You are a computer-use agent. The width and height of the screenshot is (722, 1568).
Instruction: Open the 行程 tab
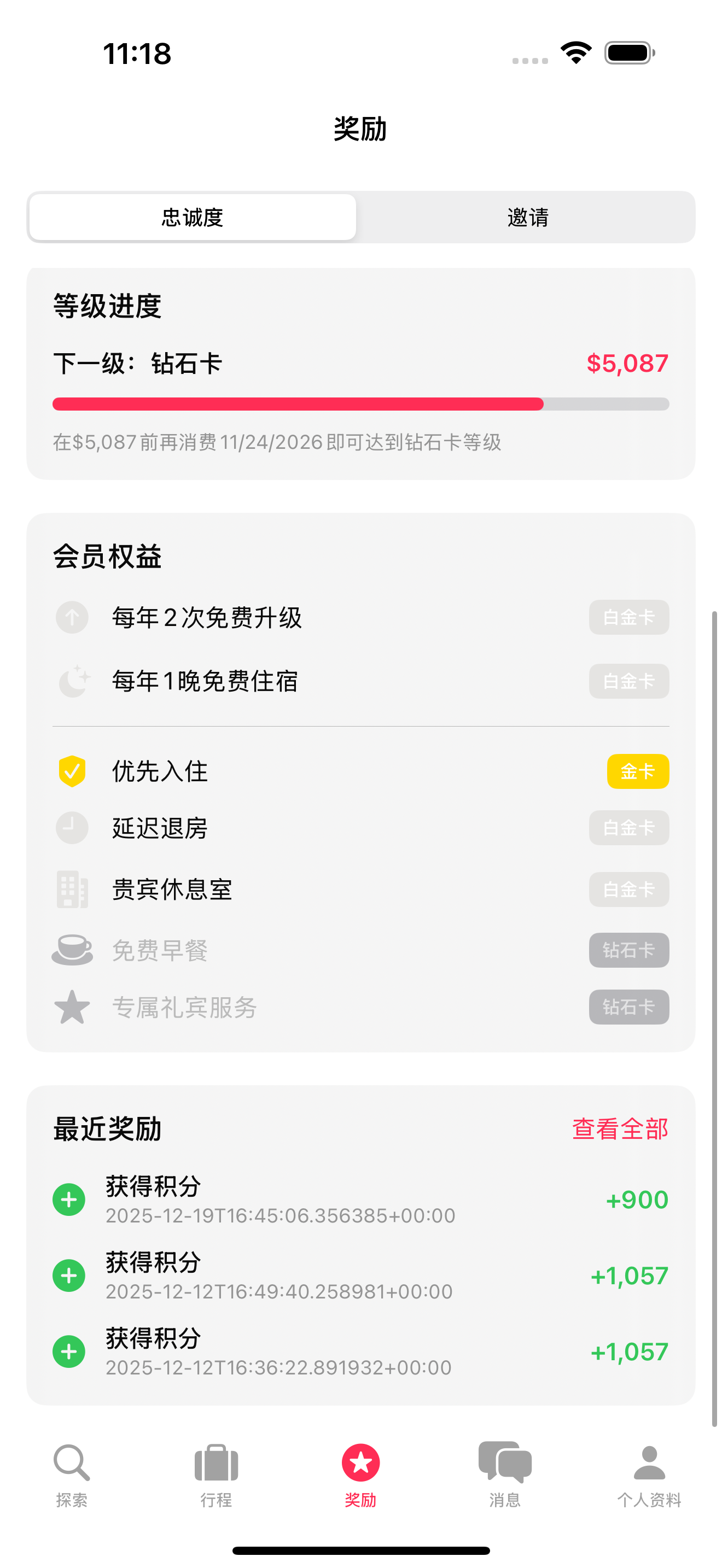pyautogui.click(x=216, y=1473)
